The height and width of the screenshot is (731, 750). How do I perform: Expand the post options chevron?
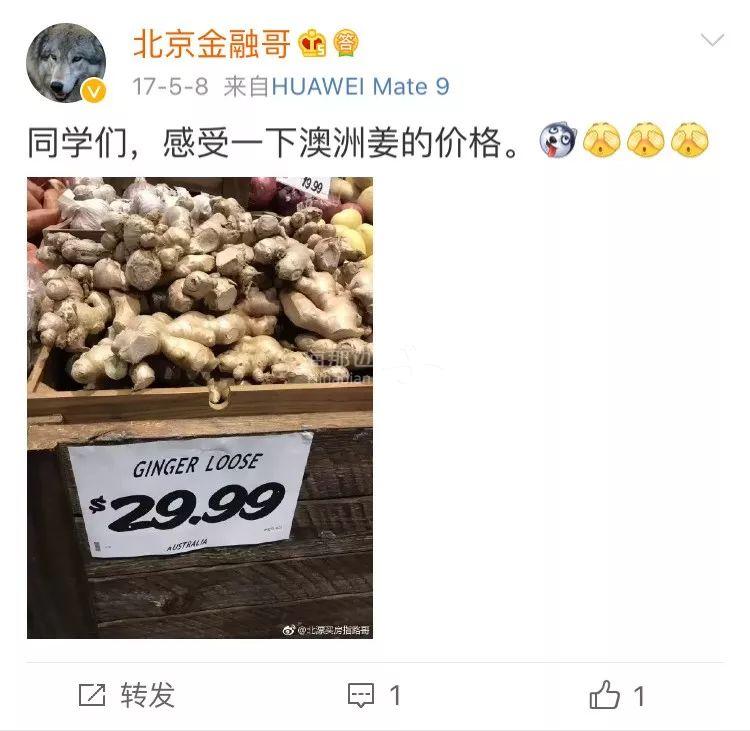712,41
